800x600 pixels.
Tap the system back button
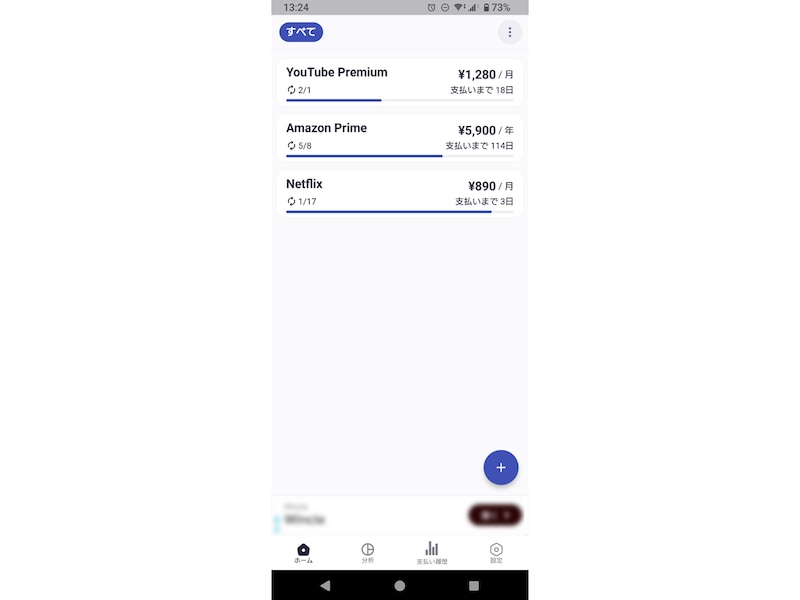pos(325,585)
